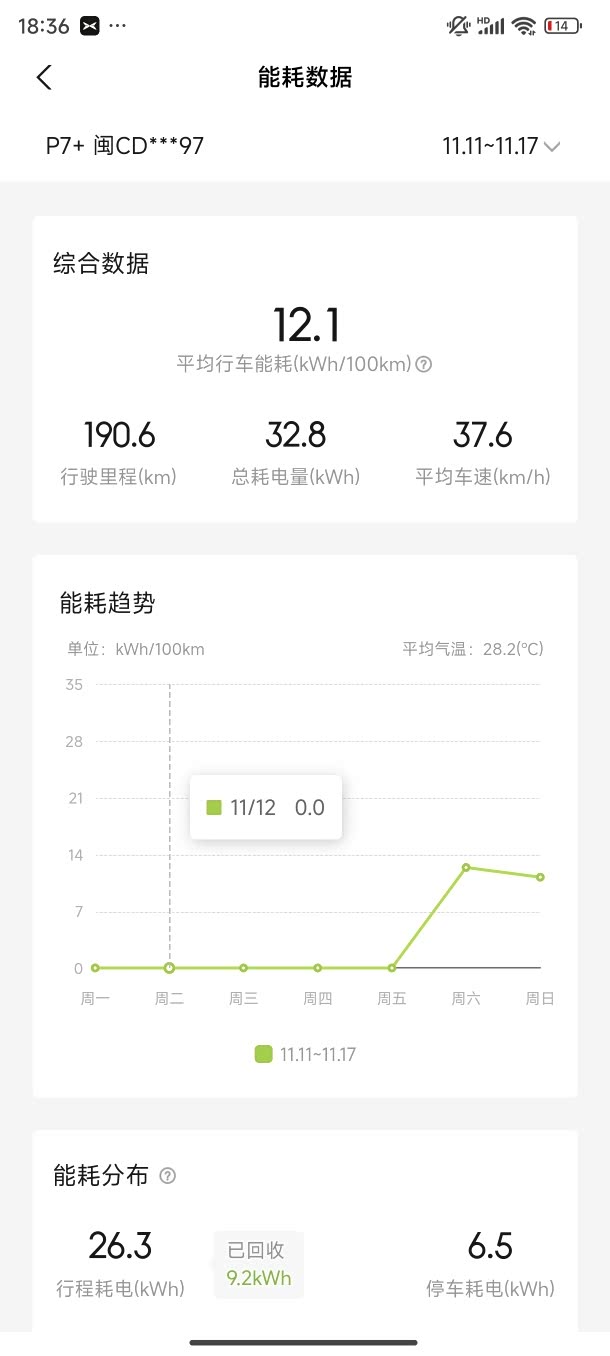
Task: Open help icon next to 平均行车能耗
Action: tap(423, 365)
